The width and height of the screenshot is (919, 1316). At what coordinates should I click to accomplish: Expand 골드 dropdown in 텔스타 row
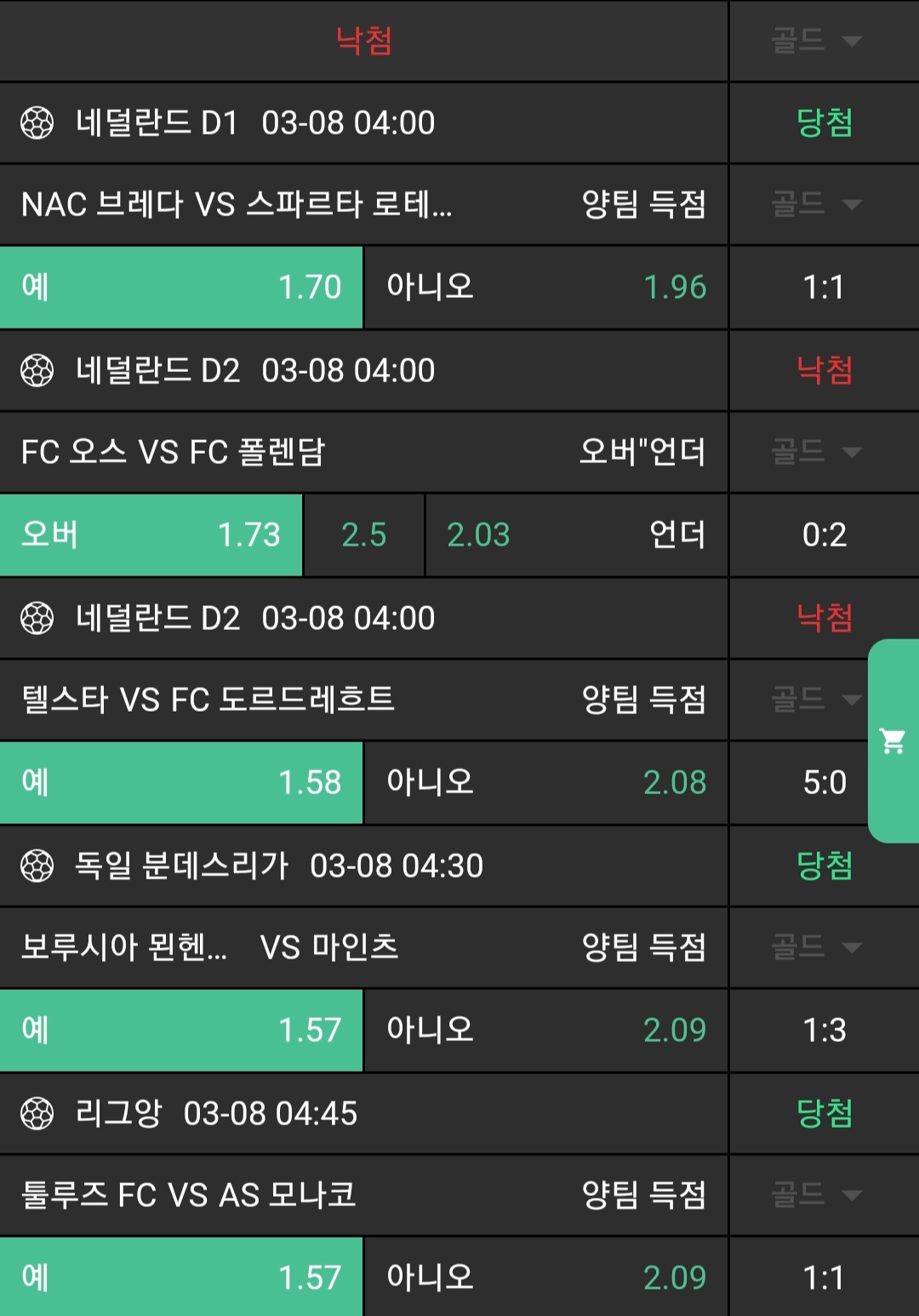click(816, 700)
